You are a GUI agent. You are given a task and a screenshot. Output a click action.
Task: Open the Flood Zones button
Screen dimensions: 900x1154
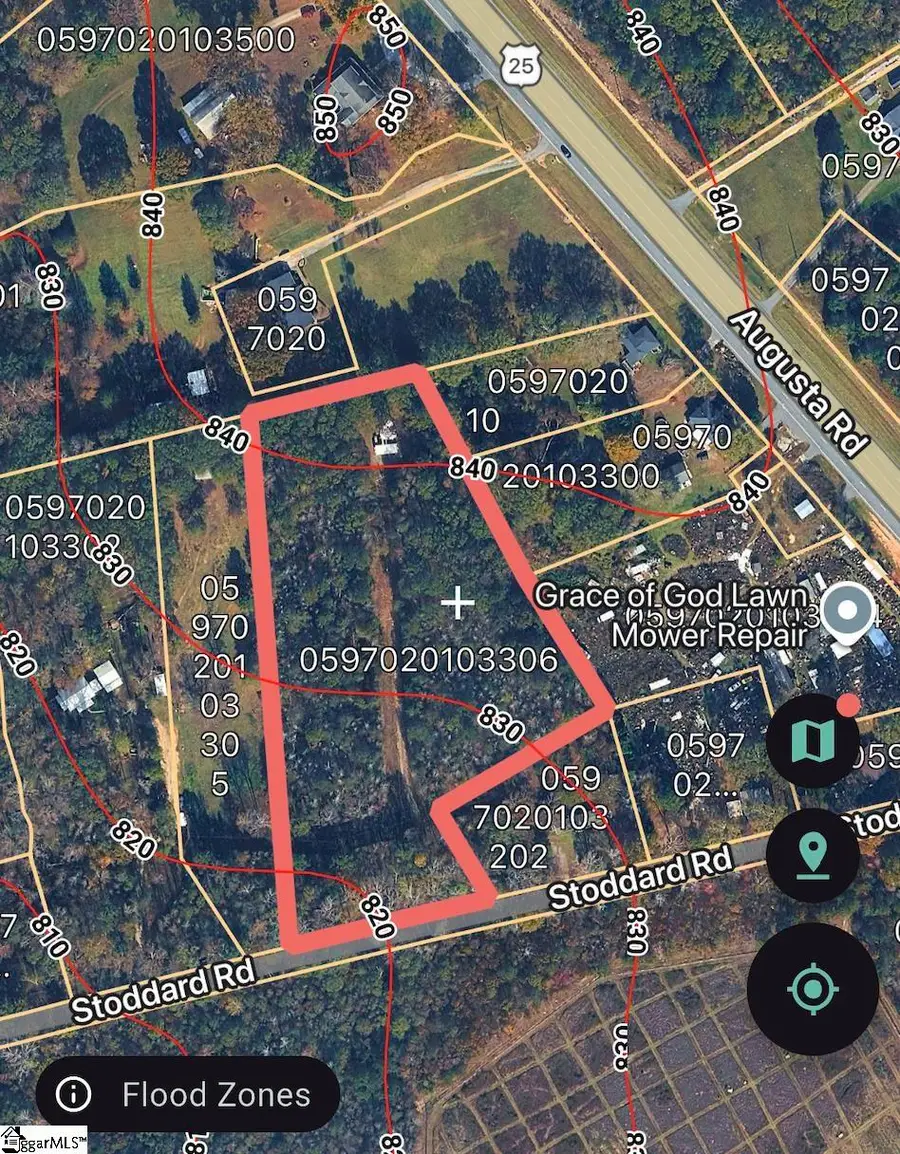click(186, 1093)
